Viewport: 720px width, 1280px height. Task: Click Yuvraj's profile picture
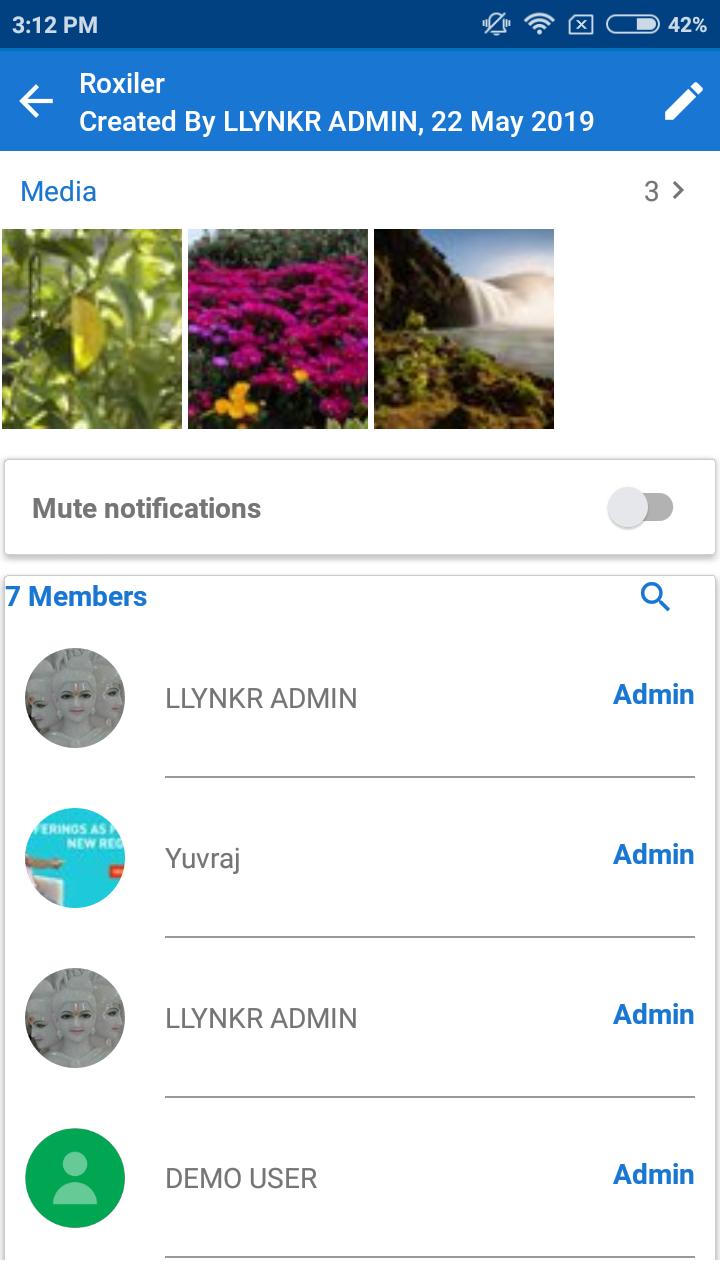75,857
